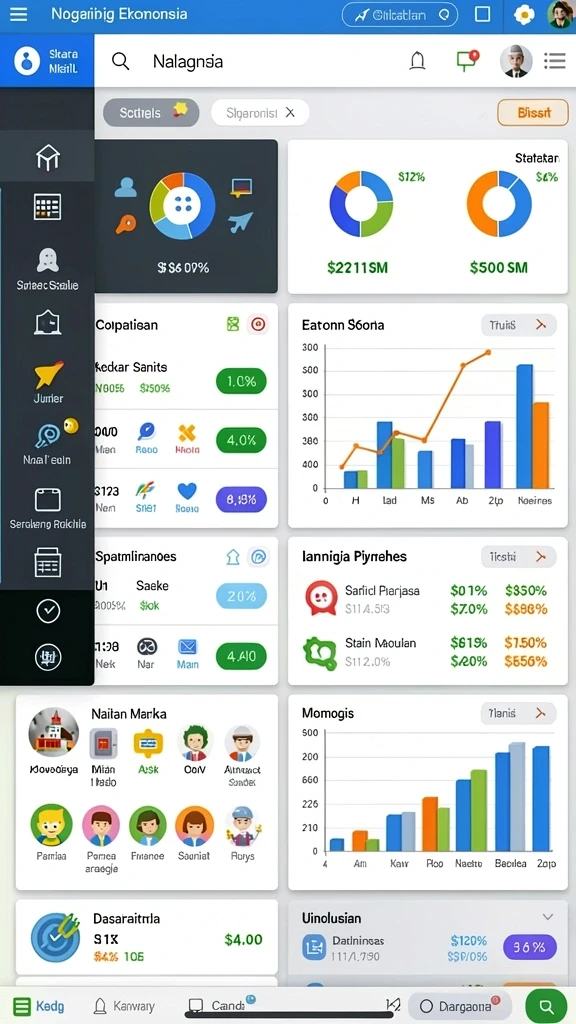Tap the green search button at the bottom

pyautogui.click(x=547, y=1006)
